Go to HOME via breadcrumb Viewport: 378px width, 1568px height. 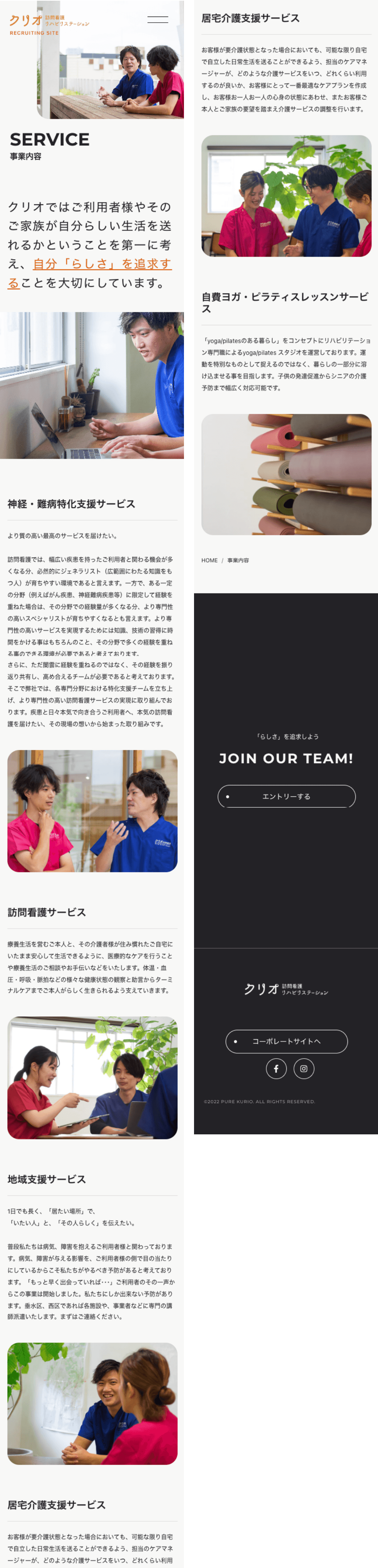point(209,560)
